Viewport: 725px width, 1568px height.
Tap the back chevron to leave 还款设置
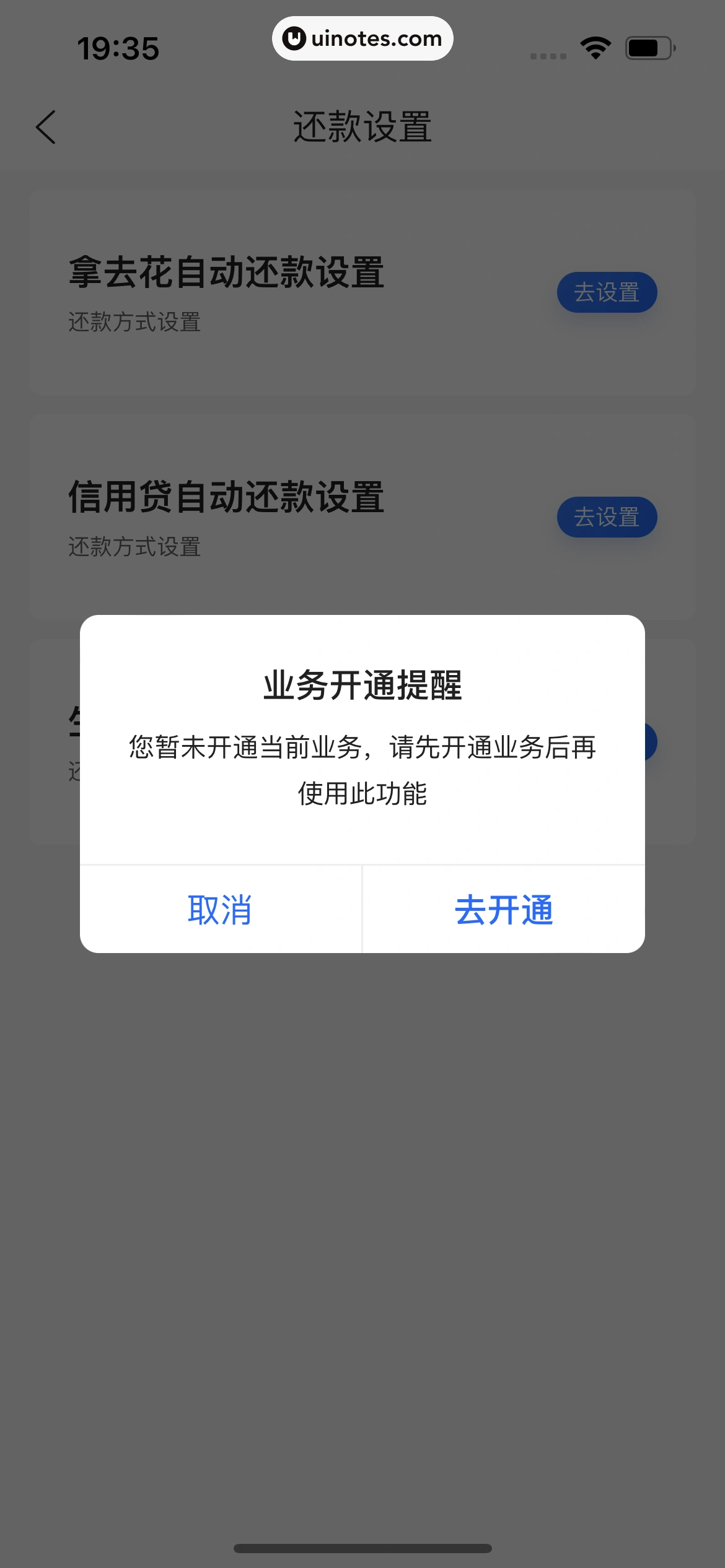[x=46, y=127]
